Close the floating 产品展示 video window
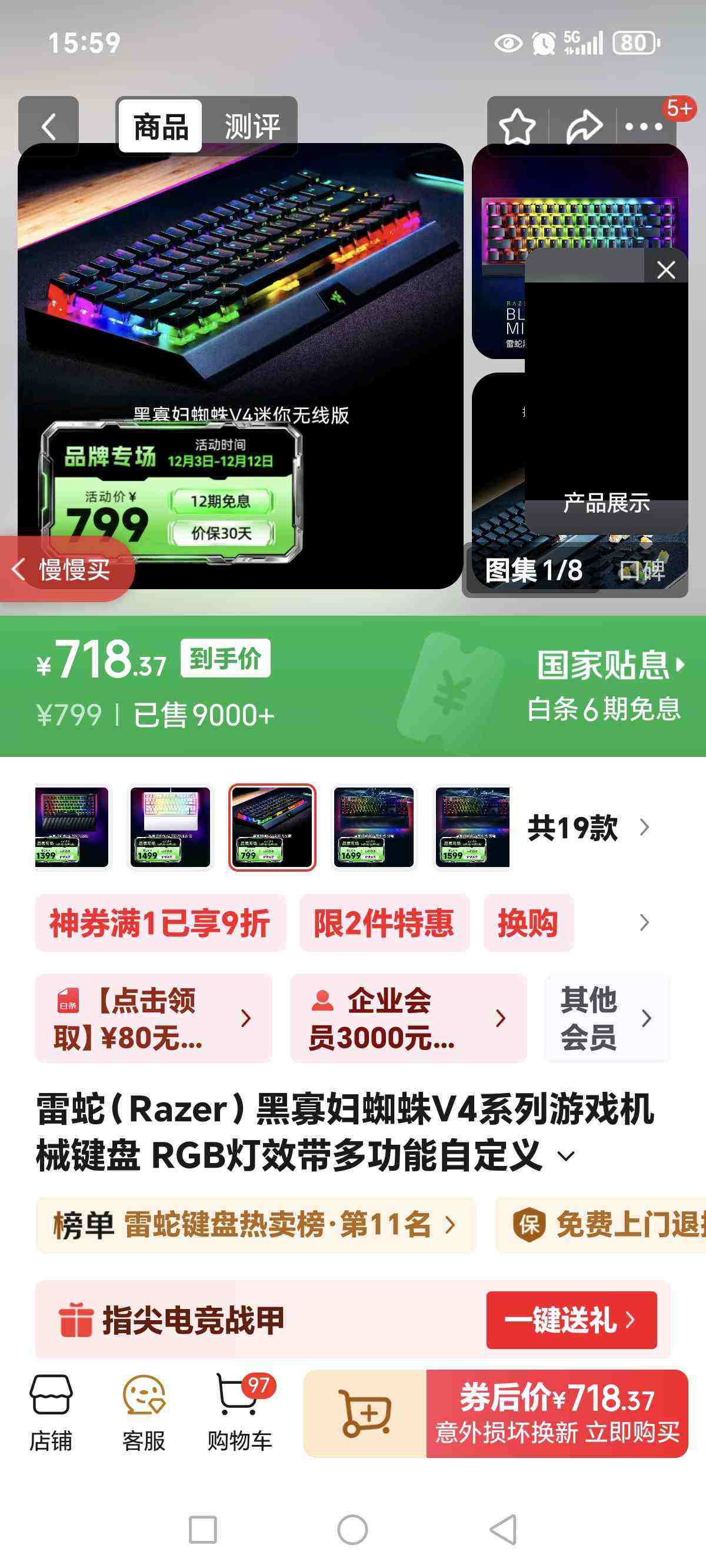 pos(665,270)
